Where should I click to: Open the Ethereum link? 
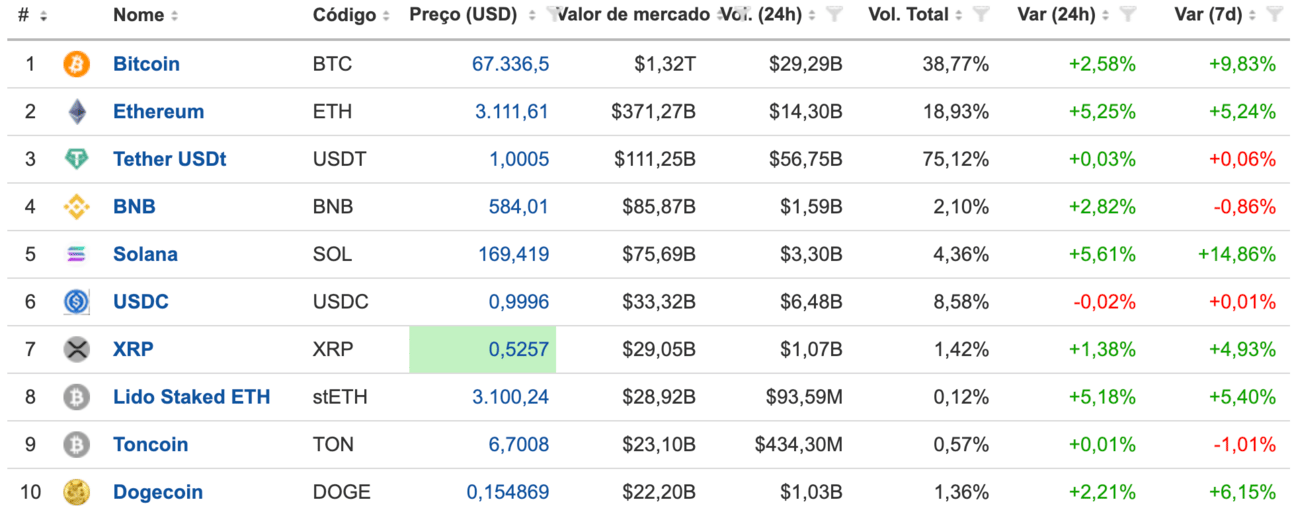tap(158, 112)
